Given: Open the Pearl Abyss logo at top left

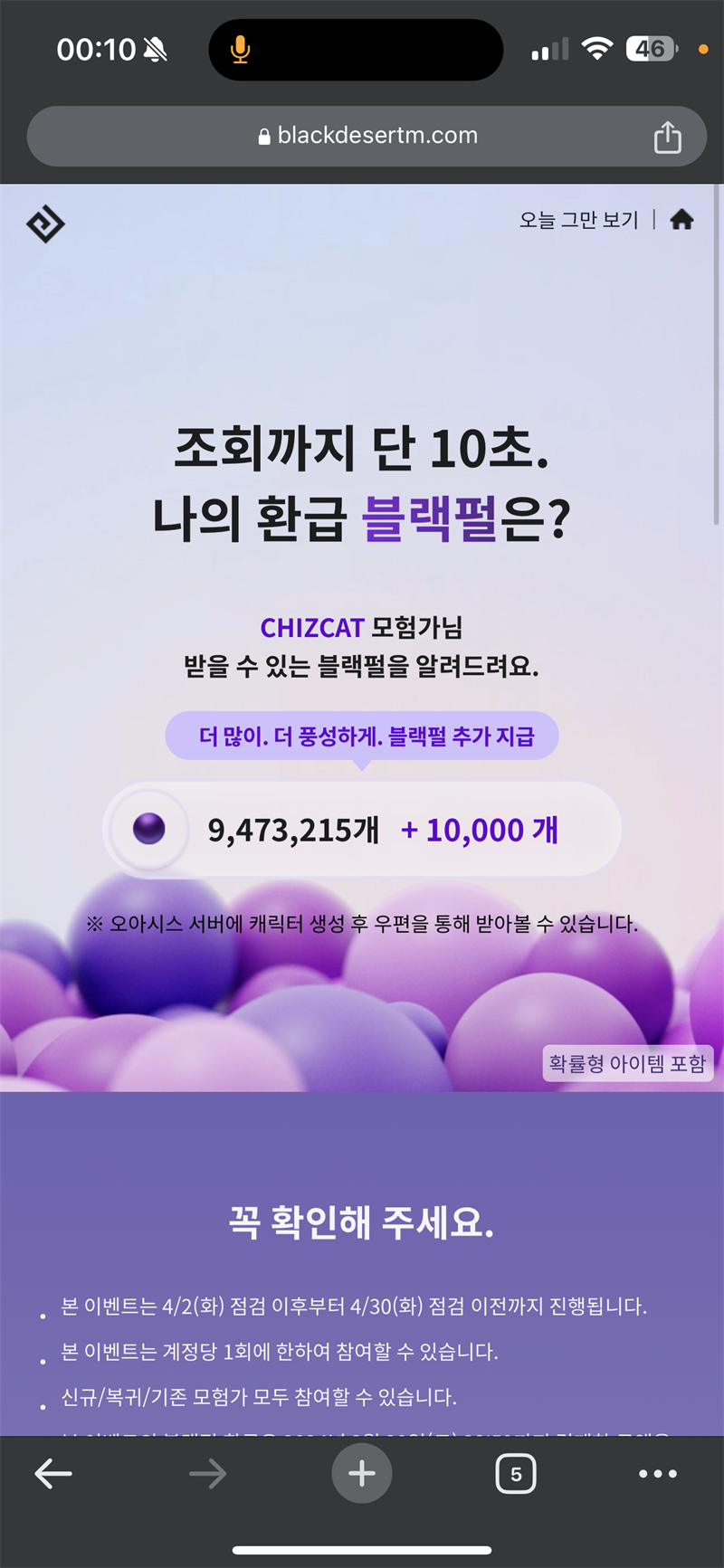Looking at the screenshot, I should 45,223.
